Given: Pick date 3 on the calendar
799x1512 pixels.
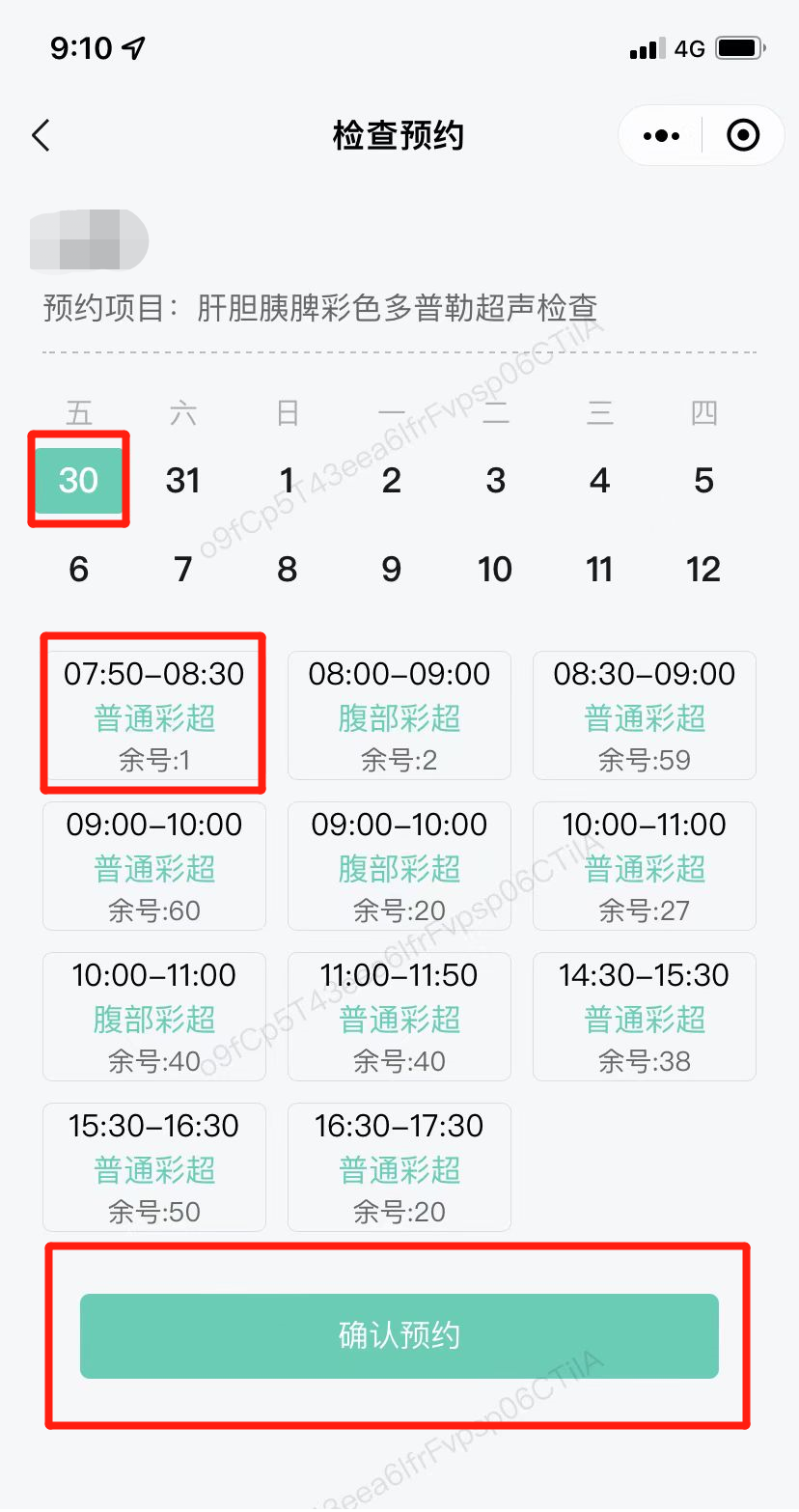Looking at the screenshot, I should (x=495, y=480).
